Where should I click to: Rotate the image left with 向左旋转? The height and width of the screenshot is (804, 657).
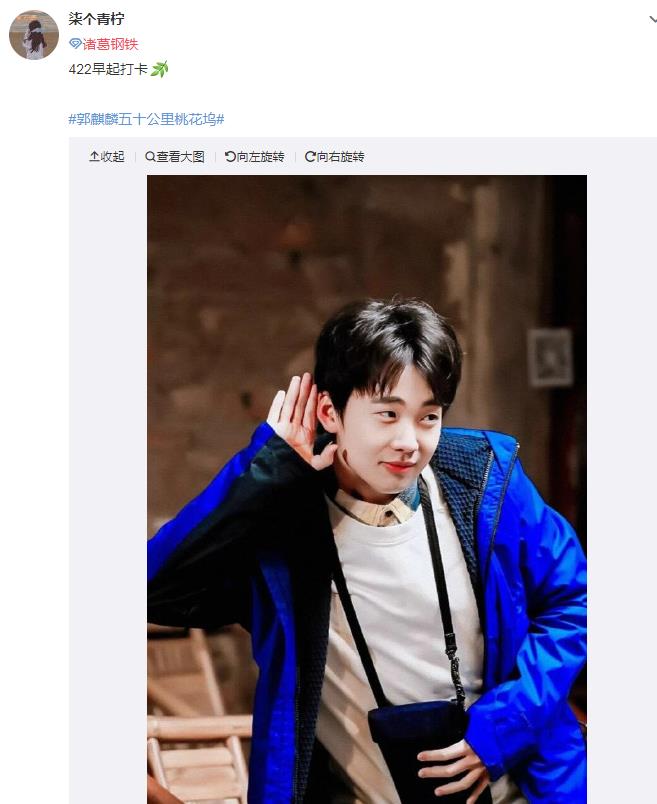255,157
